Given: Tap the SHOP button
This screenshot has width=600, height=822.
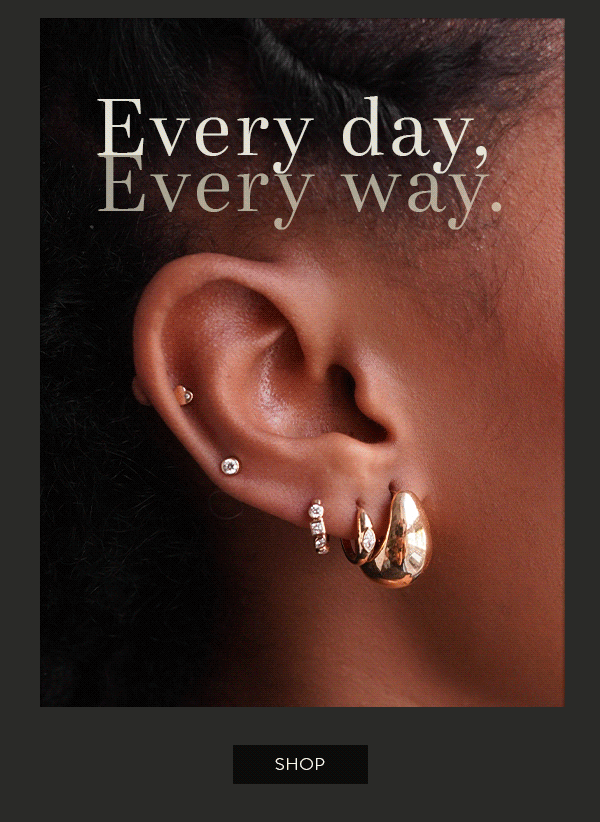Looking at the screenshot, I should pos(300,764).
